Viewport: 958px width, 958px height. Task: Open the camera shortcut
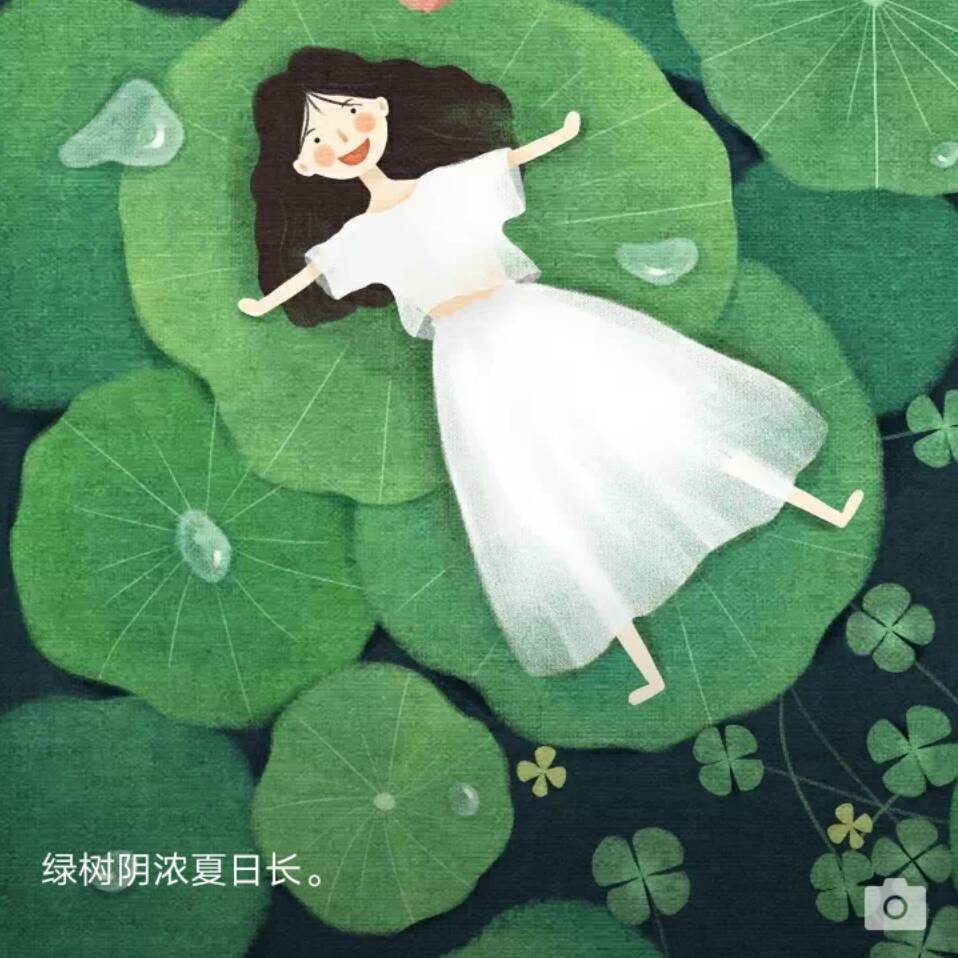point(894,906)
